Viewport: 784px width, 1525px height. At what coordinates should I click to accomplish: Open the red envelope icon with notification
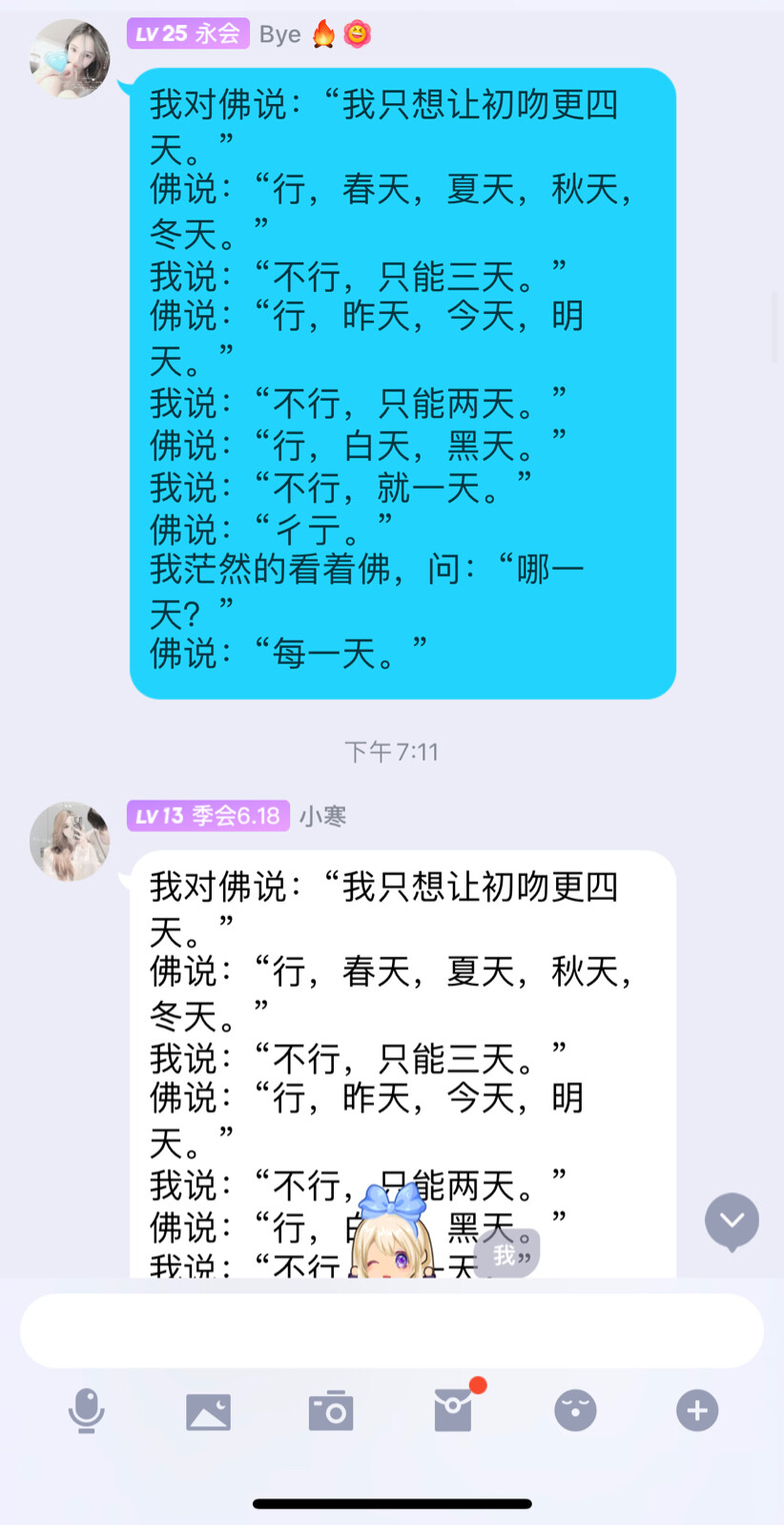point(454,1410)
